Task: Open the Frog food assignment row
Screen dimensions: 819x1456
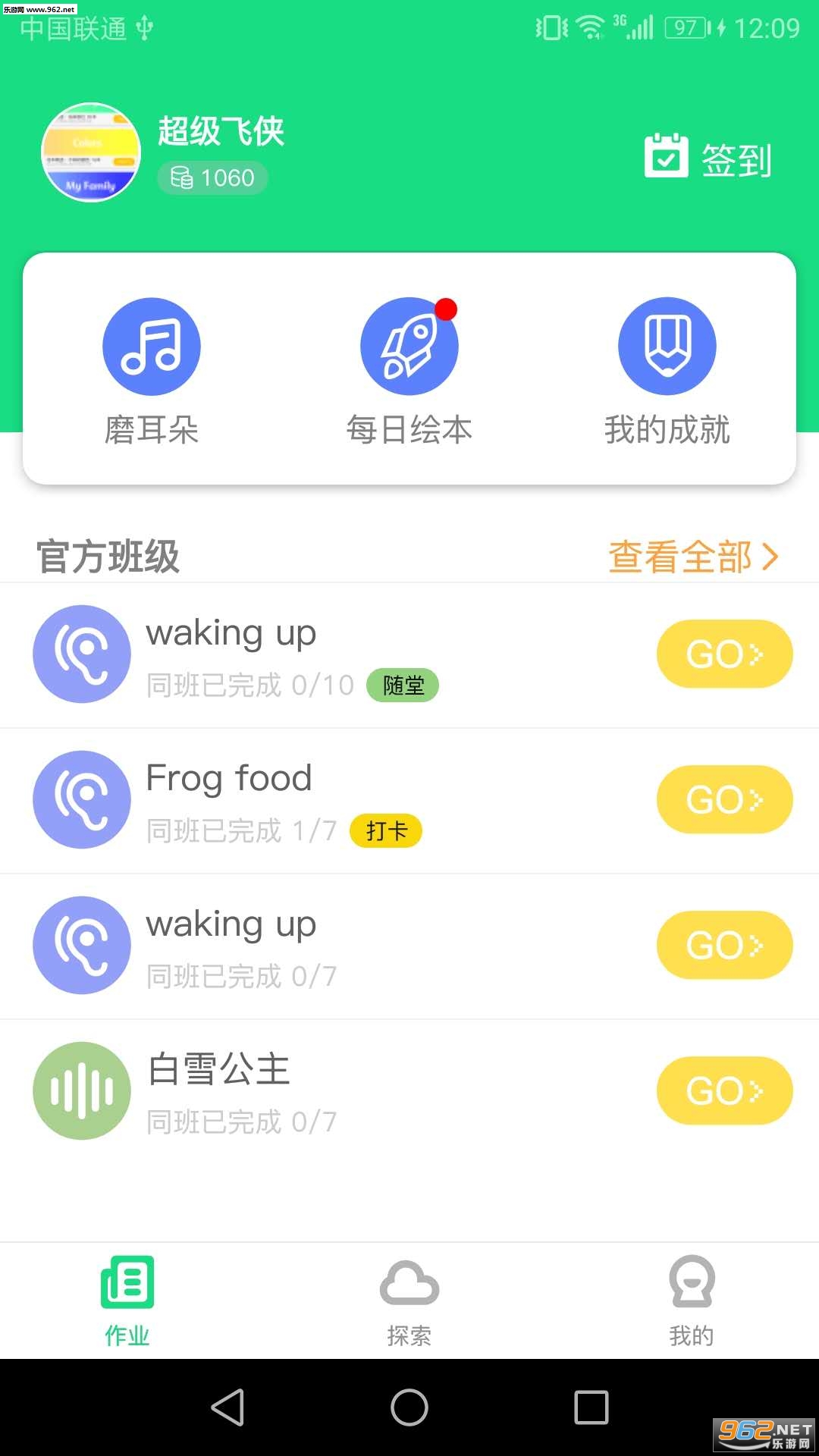Action: coord(303,800)
